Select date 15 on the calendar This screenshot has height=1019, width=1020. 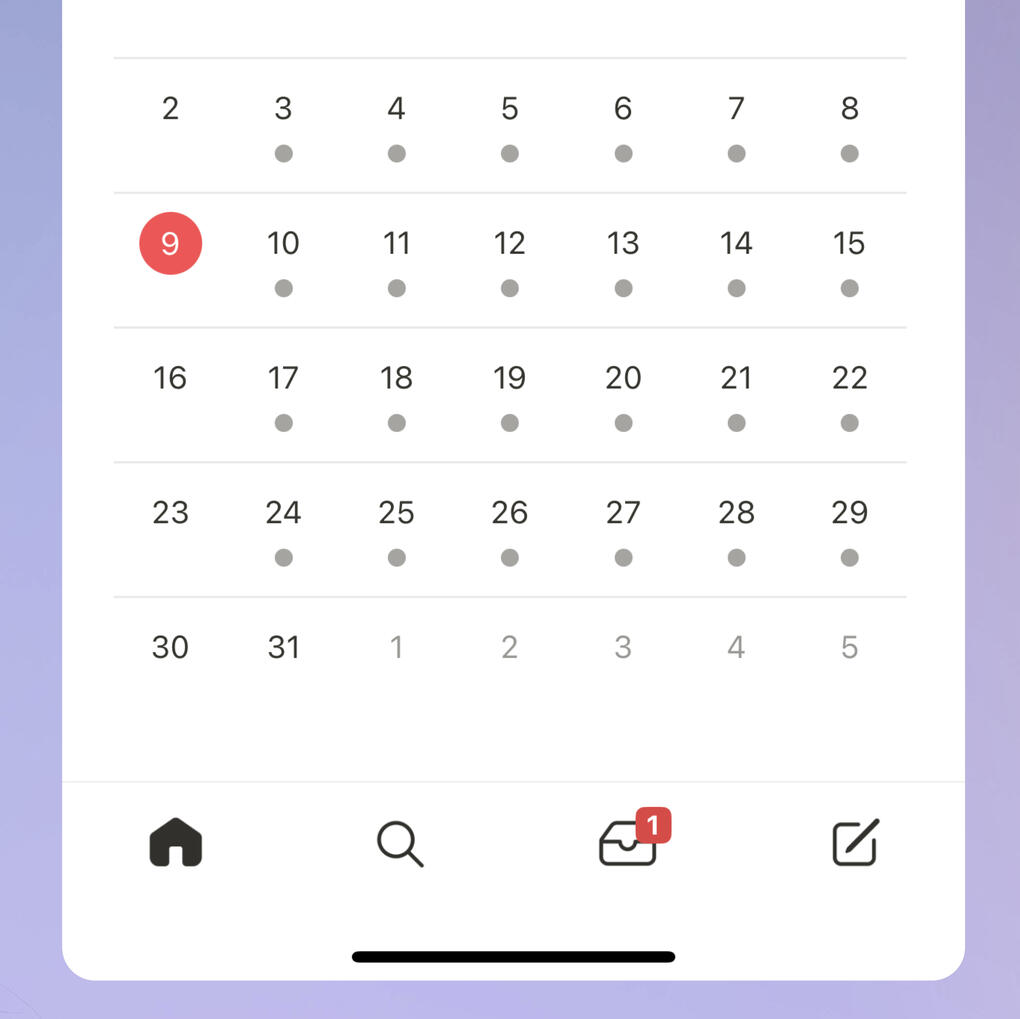(849, 243)
